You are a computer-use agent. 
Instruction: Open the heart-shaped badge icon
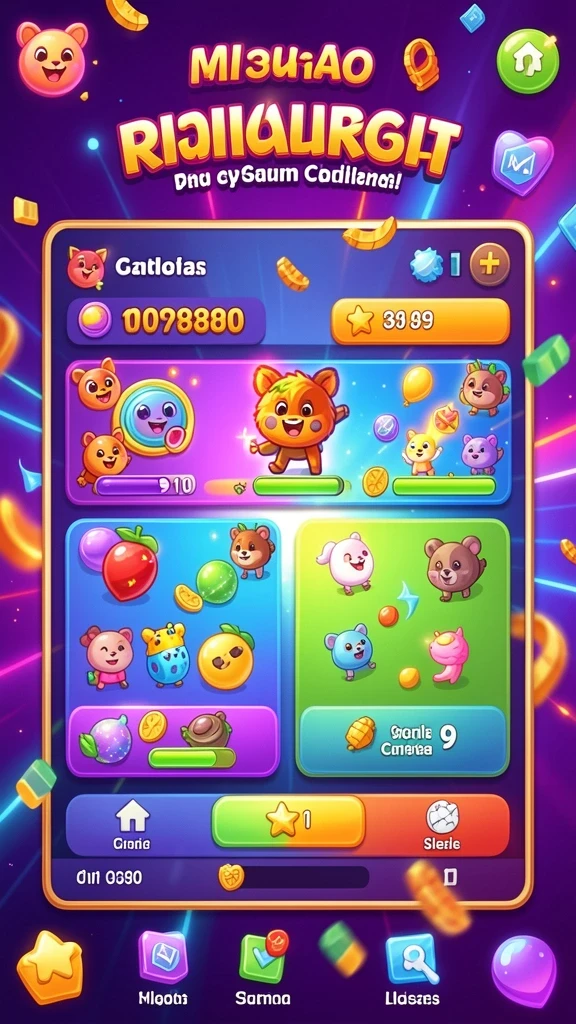[x=522, y=163]
